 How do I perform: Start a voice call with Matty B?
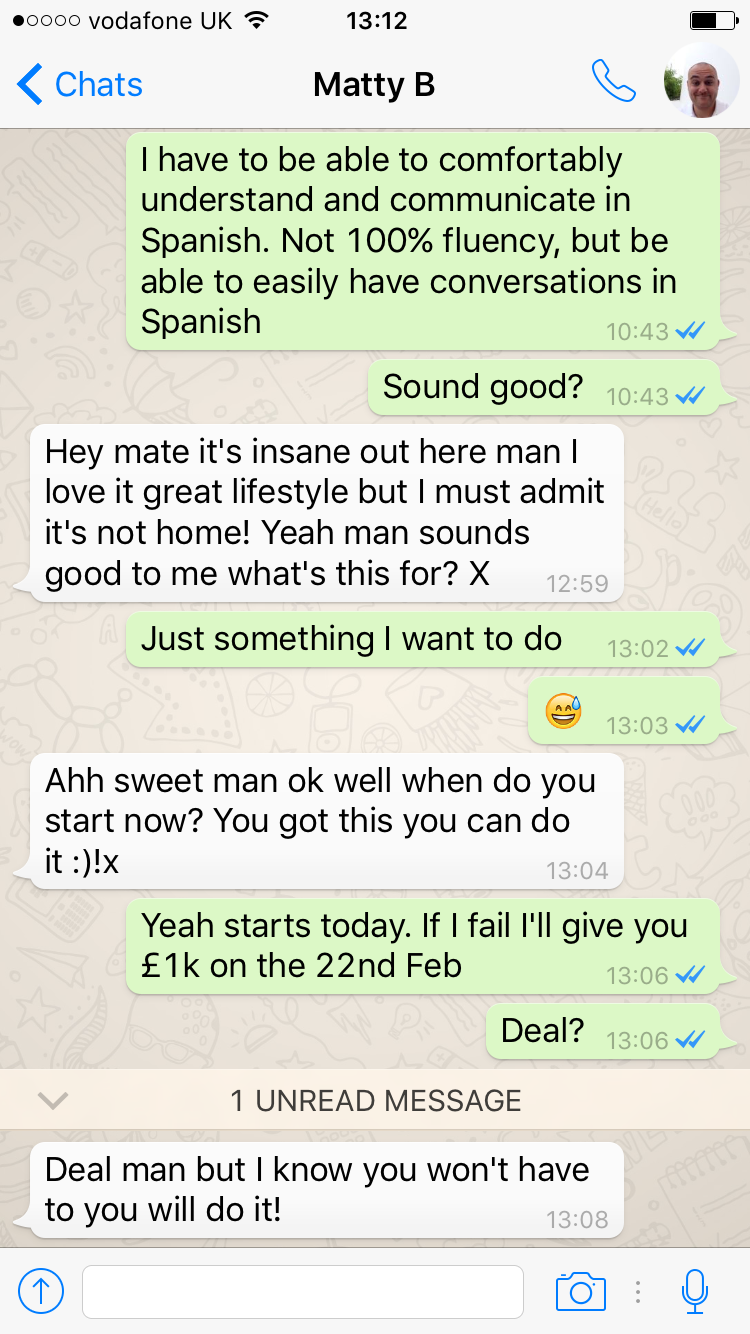613,82
